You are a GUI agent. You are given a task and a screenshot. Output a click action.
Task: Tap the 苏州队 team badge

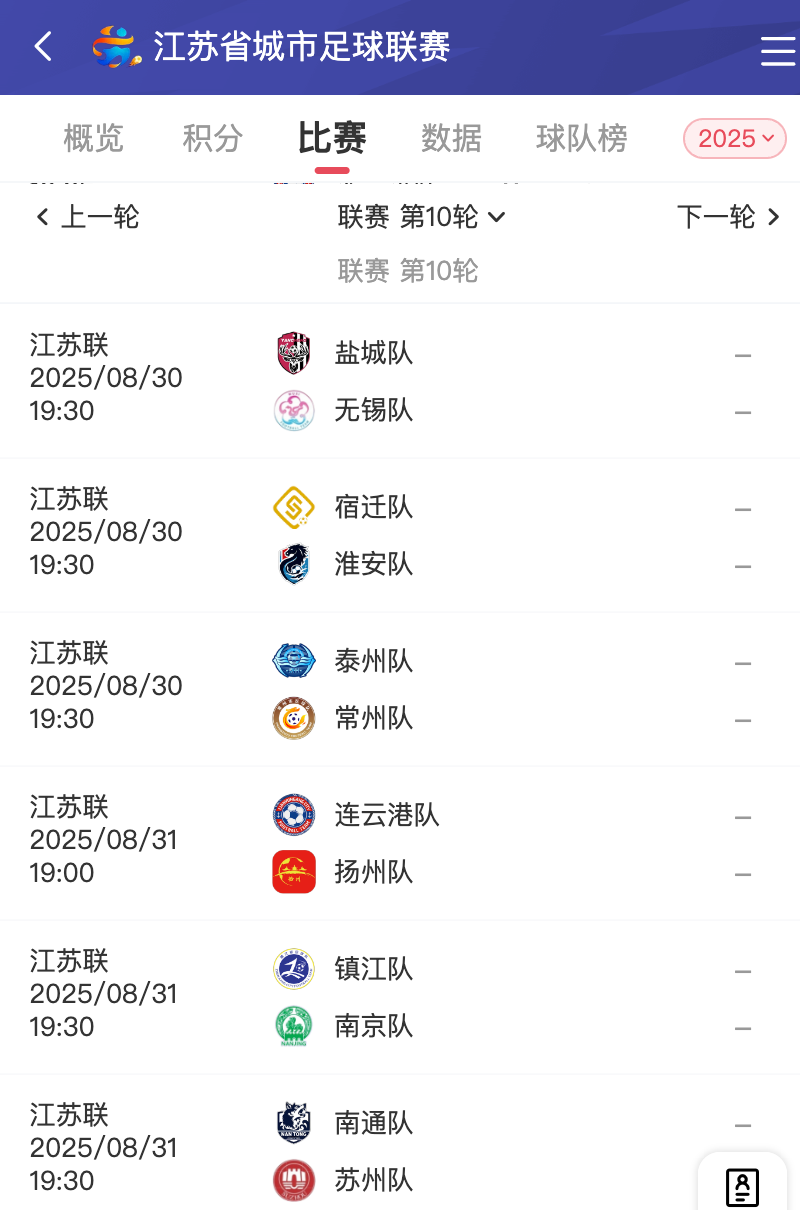coord(294,1180)
